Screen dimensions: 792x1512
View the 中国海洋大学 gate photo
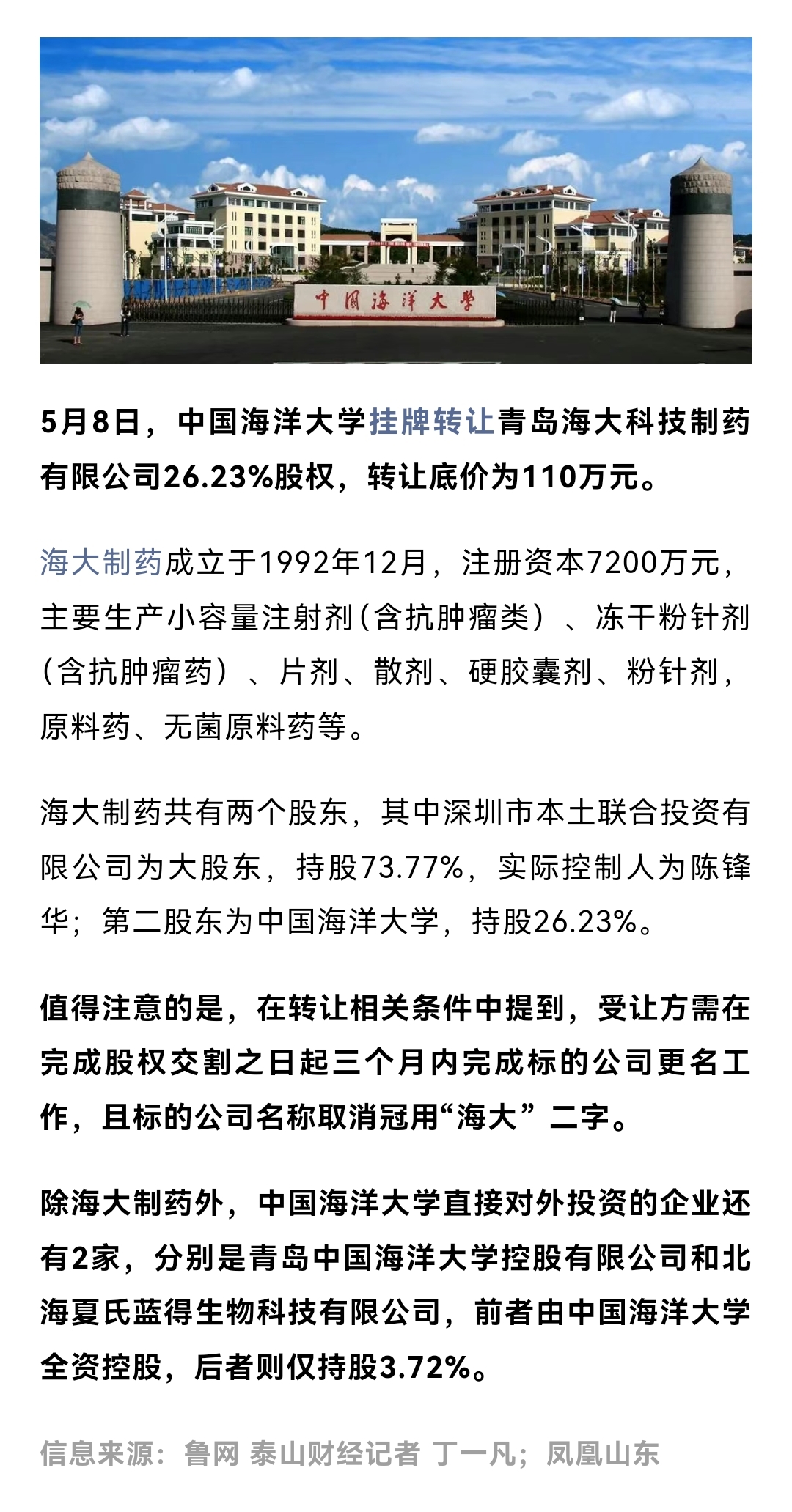pyautogui.click(x=396, y=200)
